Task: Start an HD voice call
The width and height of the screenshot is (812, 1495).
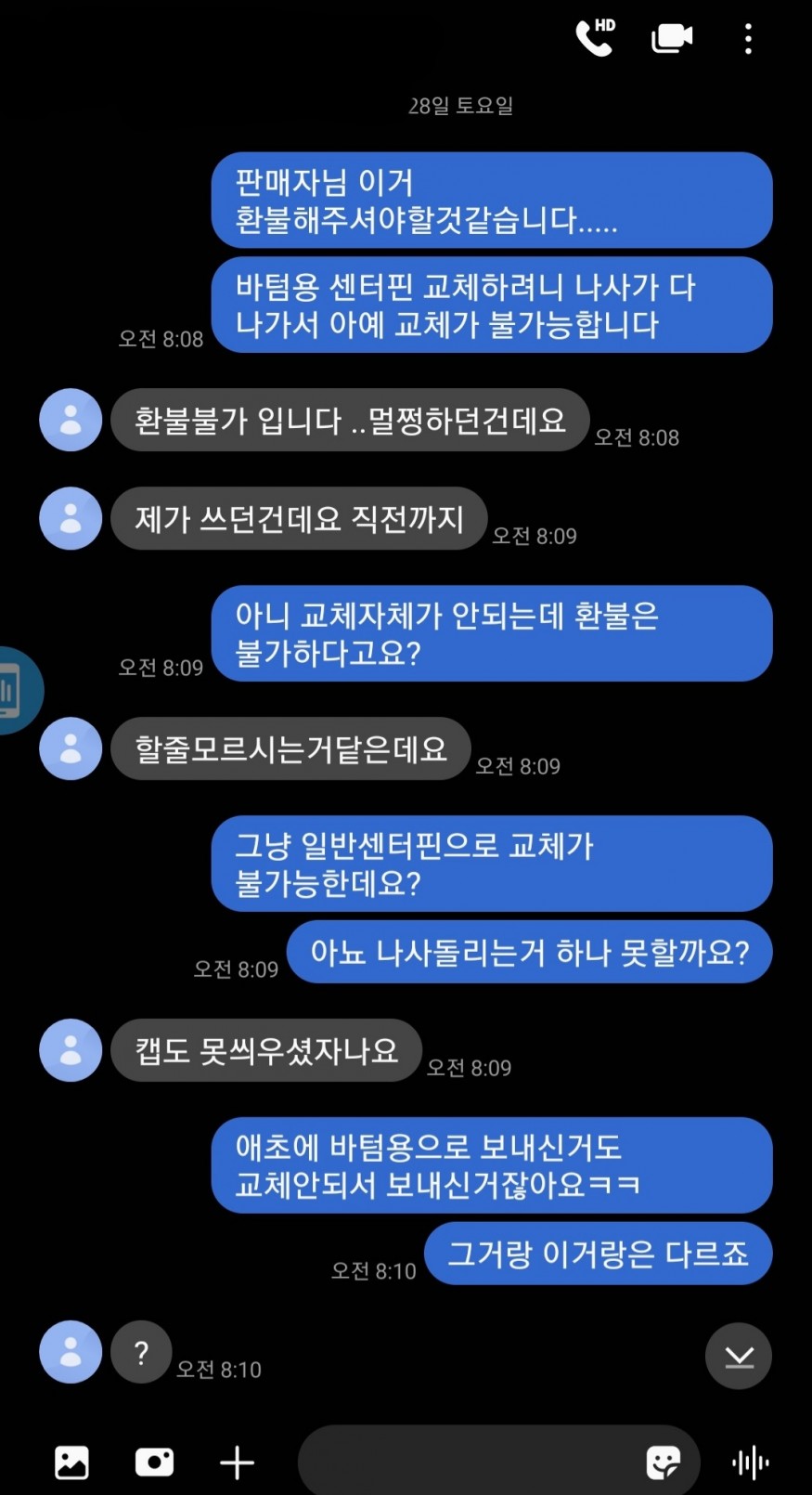Action: point(595,38)
